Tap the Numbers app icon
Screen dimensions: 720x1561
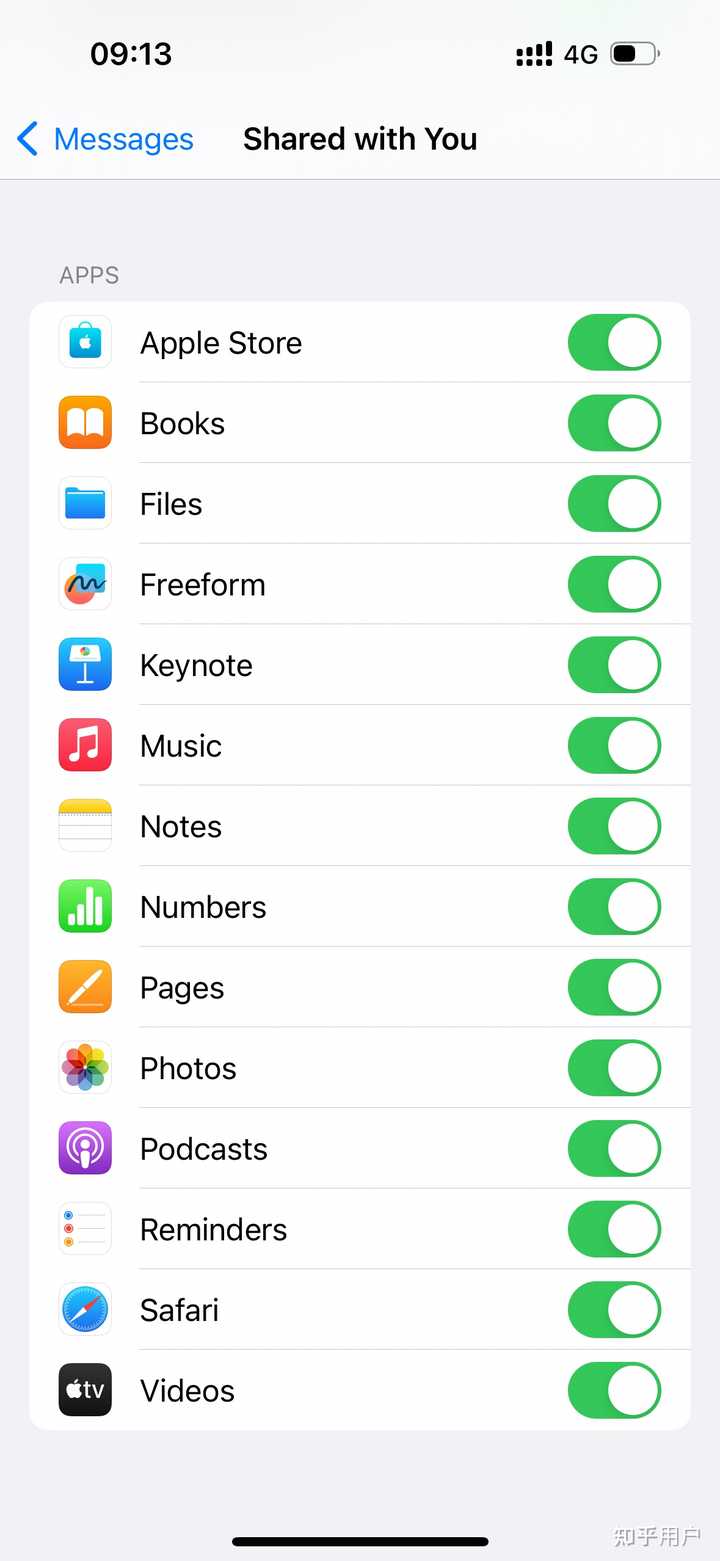click(x=85, y=906)
